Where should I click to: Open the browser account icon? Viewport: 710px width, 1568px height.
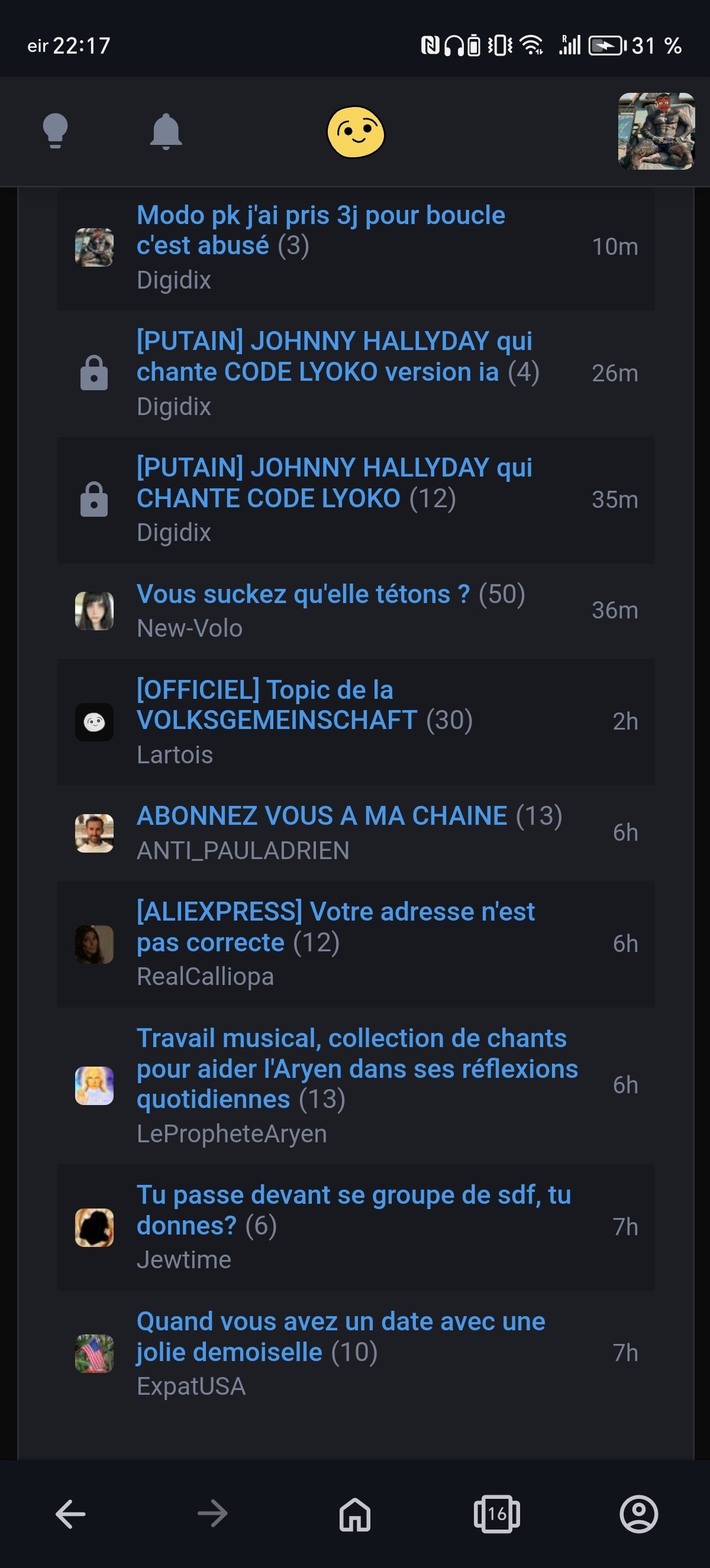coord(639,1514)
